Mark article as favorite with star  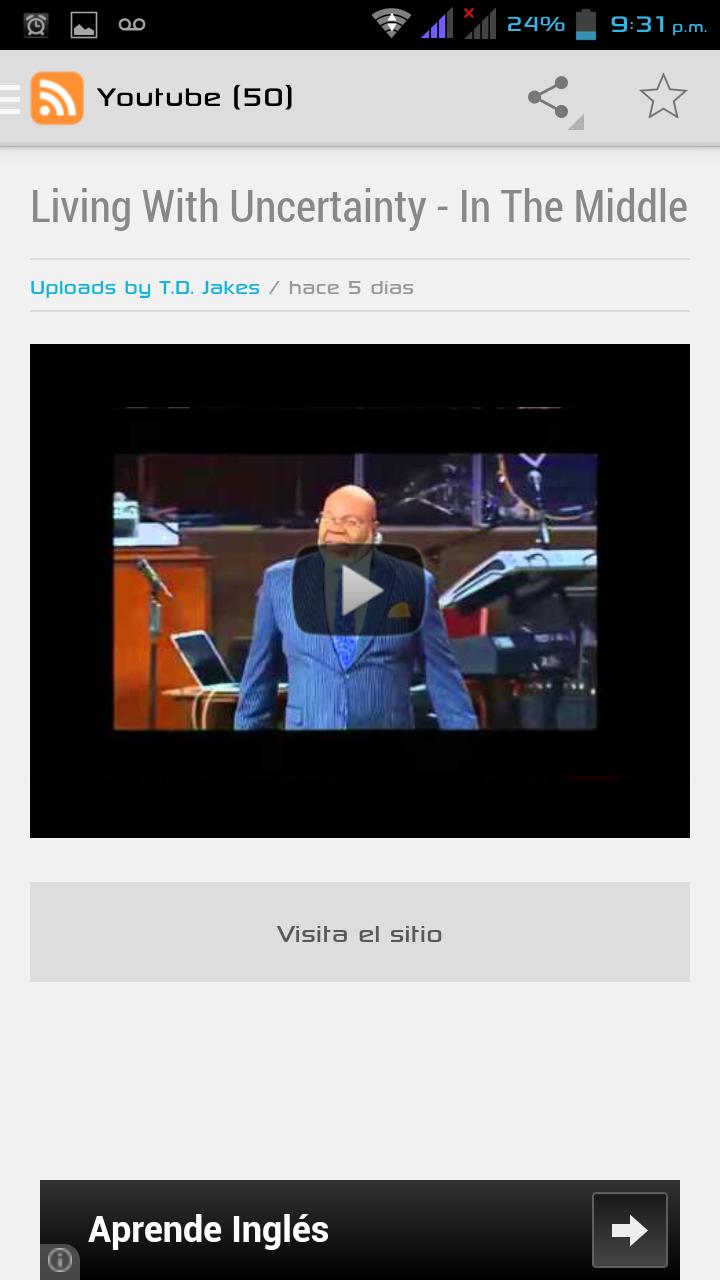coord(663,98)
